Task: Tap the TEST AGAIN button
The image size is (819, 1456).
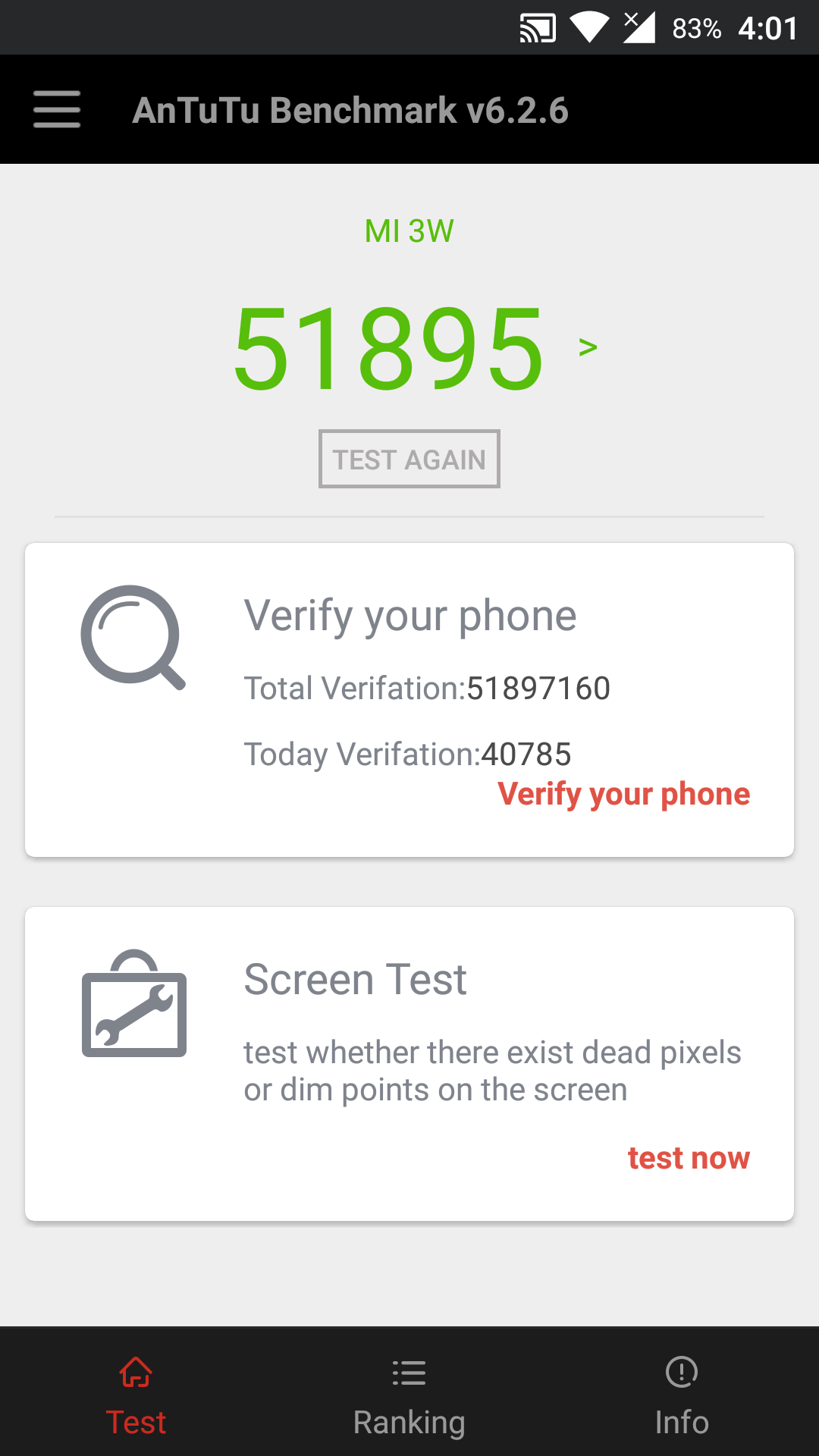Action: pyautogui.click(x=409, y=460)
